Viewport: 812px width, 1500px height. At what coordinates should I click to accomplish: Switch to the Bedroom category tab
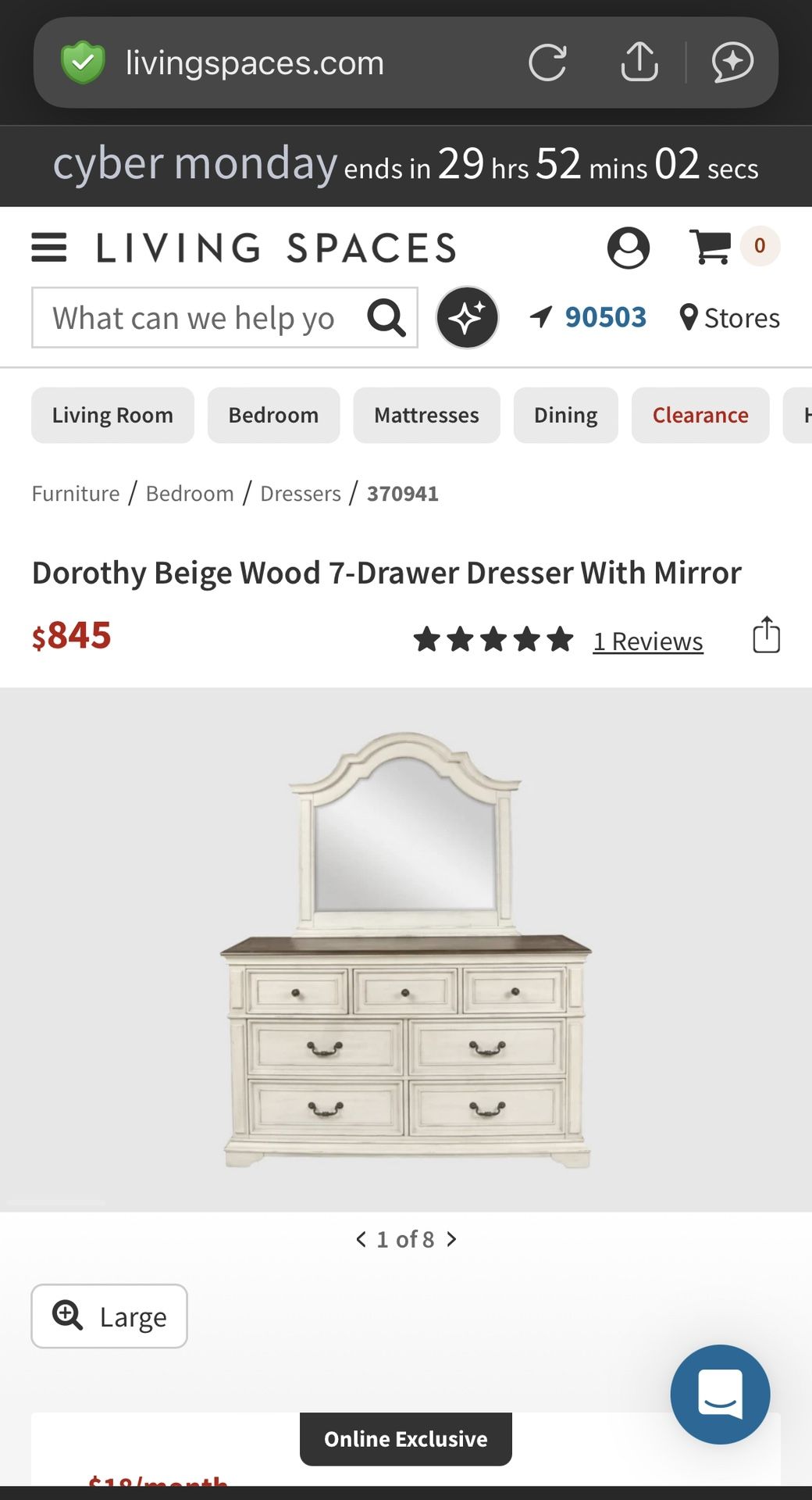click(x=273, y=415)
